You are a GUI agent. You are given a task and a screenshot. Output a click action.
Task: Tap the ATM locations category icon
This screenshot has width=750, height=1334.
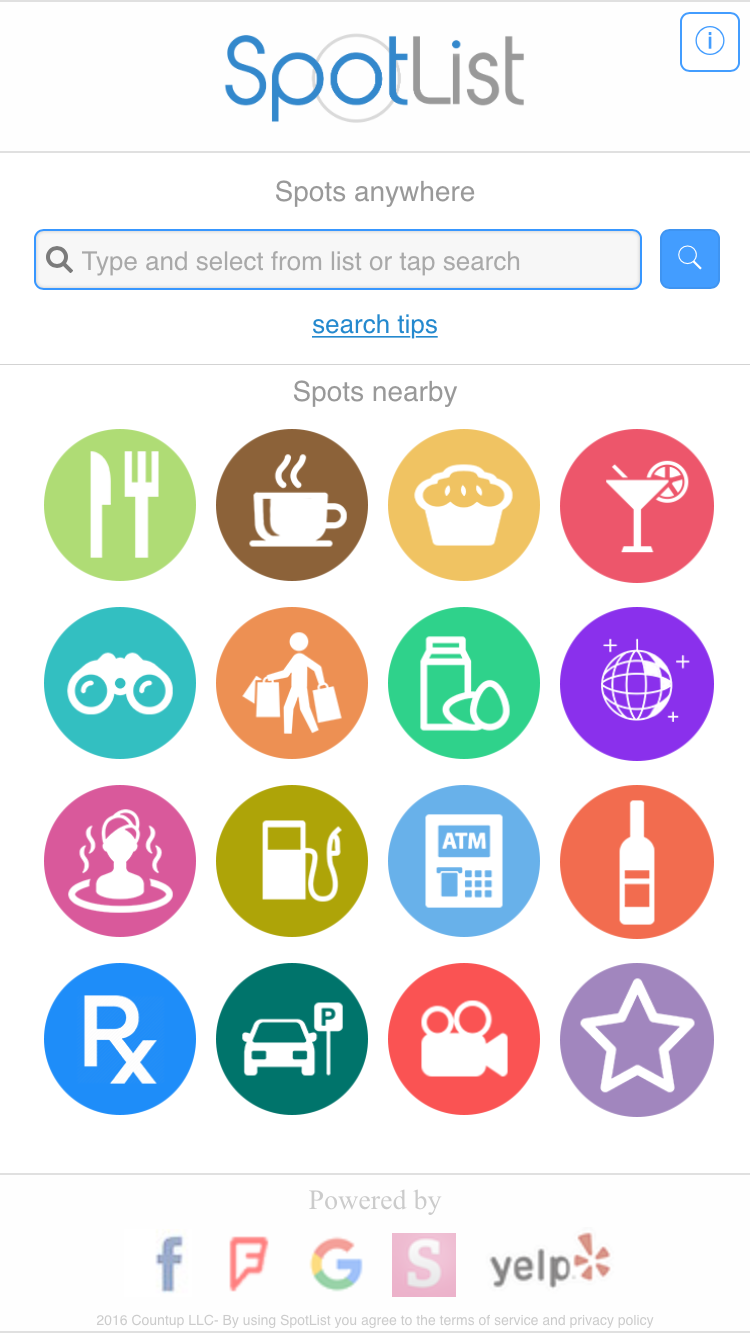(x=464, y=861)
